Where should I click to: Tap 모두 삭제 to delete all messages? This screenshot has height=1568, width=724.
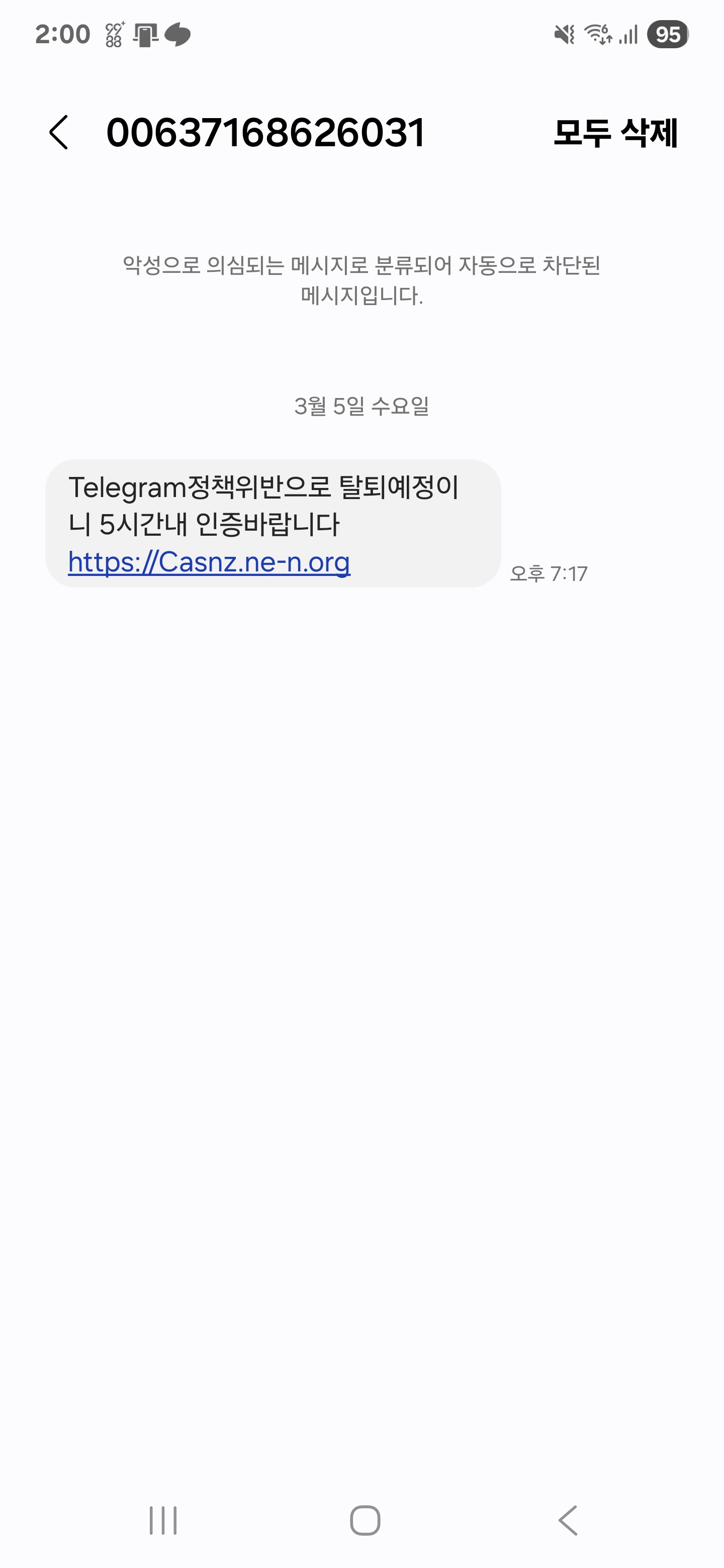point(614,133)
